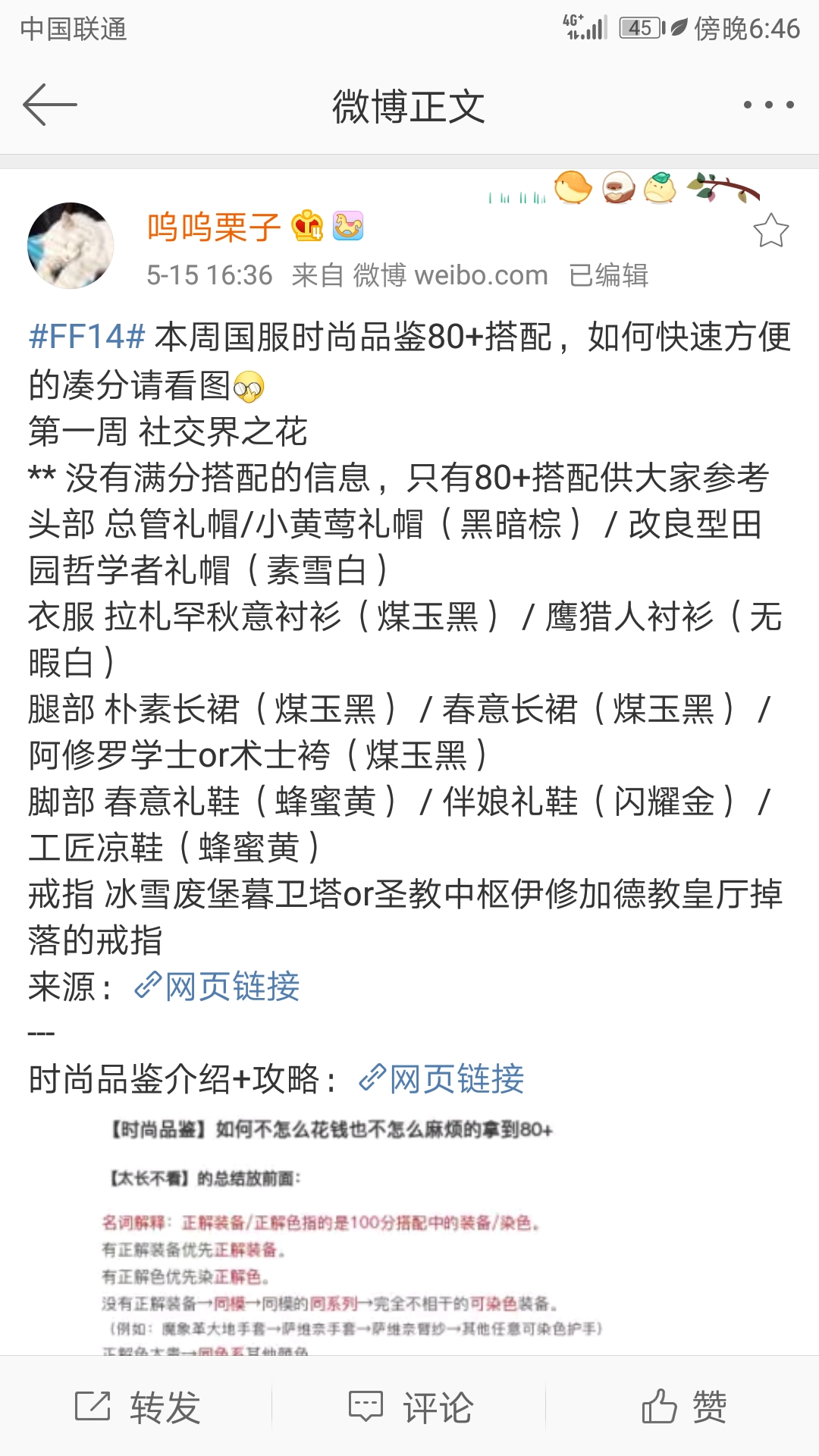Favorite this post with the star icon
Image resolution: width=819 pixels, height=1456 pixels.
(770, 231)
